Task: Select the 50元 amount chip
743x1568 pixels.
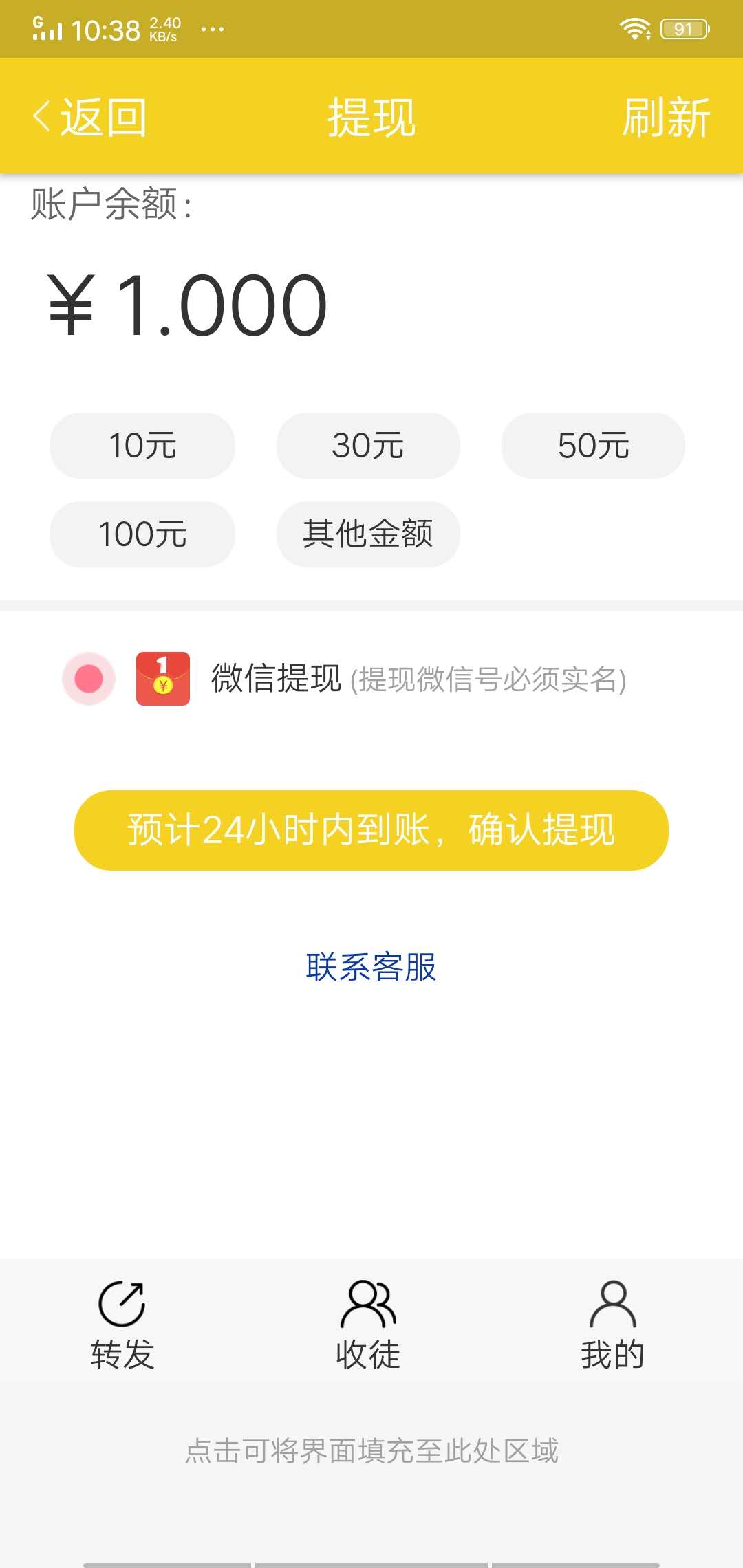Action: (594, 445)
